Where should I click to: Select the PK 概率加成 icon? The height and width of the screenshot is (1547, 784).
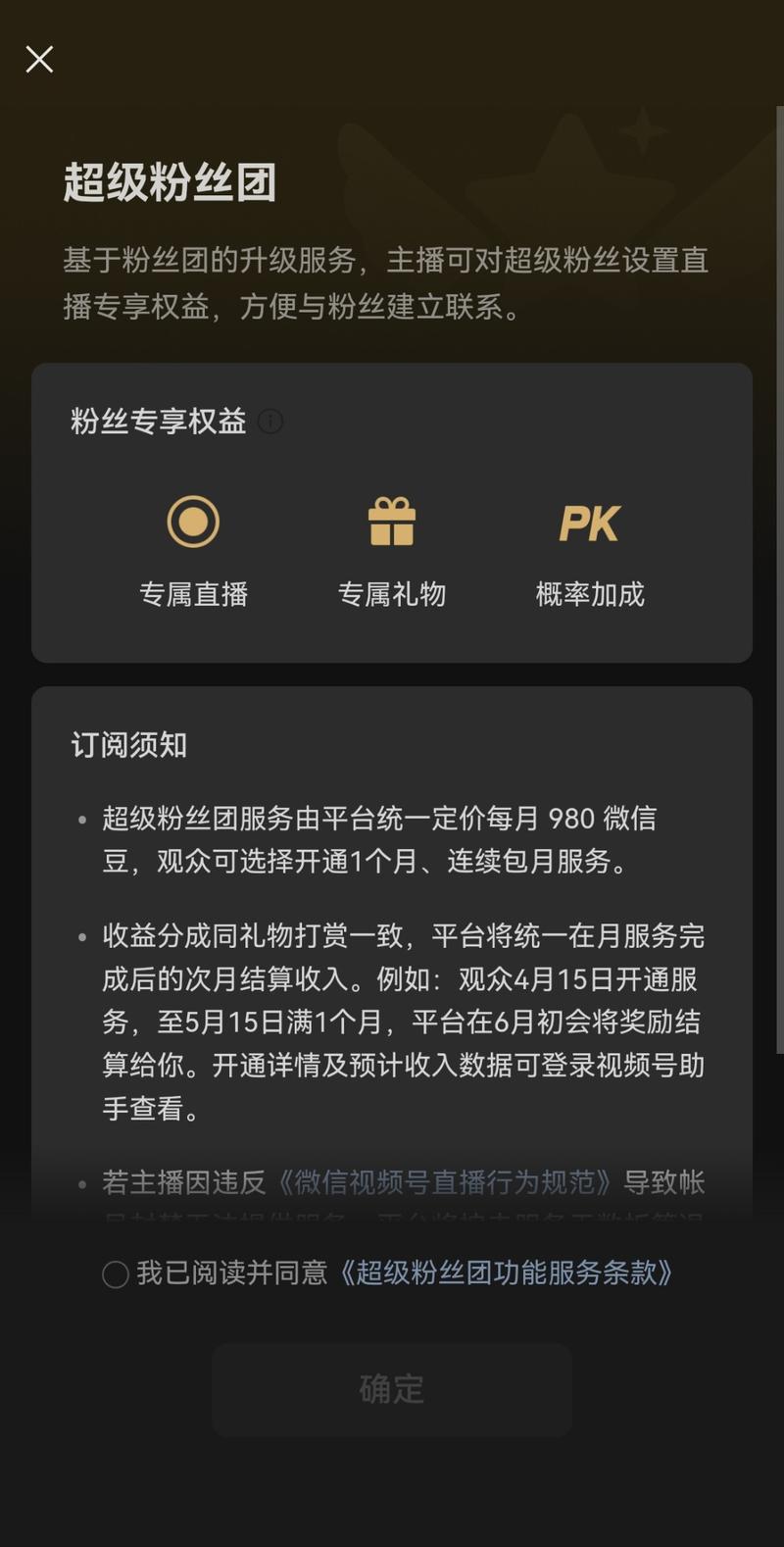(588, 523)
